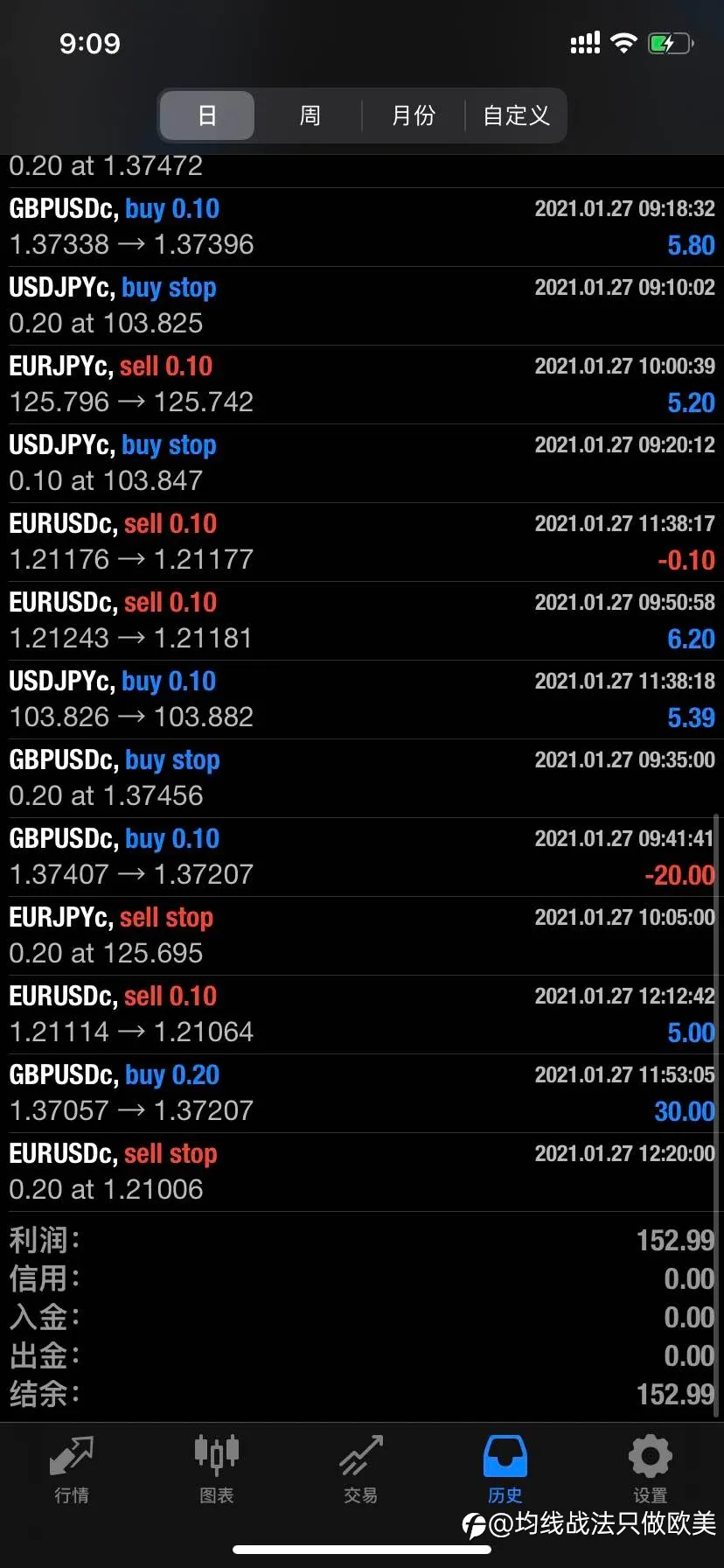The width and height of the screenshot is (724, 1568).
Task: Choose the 自定义 custom period
Action: pos(516,115)
